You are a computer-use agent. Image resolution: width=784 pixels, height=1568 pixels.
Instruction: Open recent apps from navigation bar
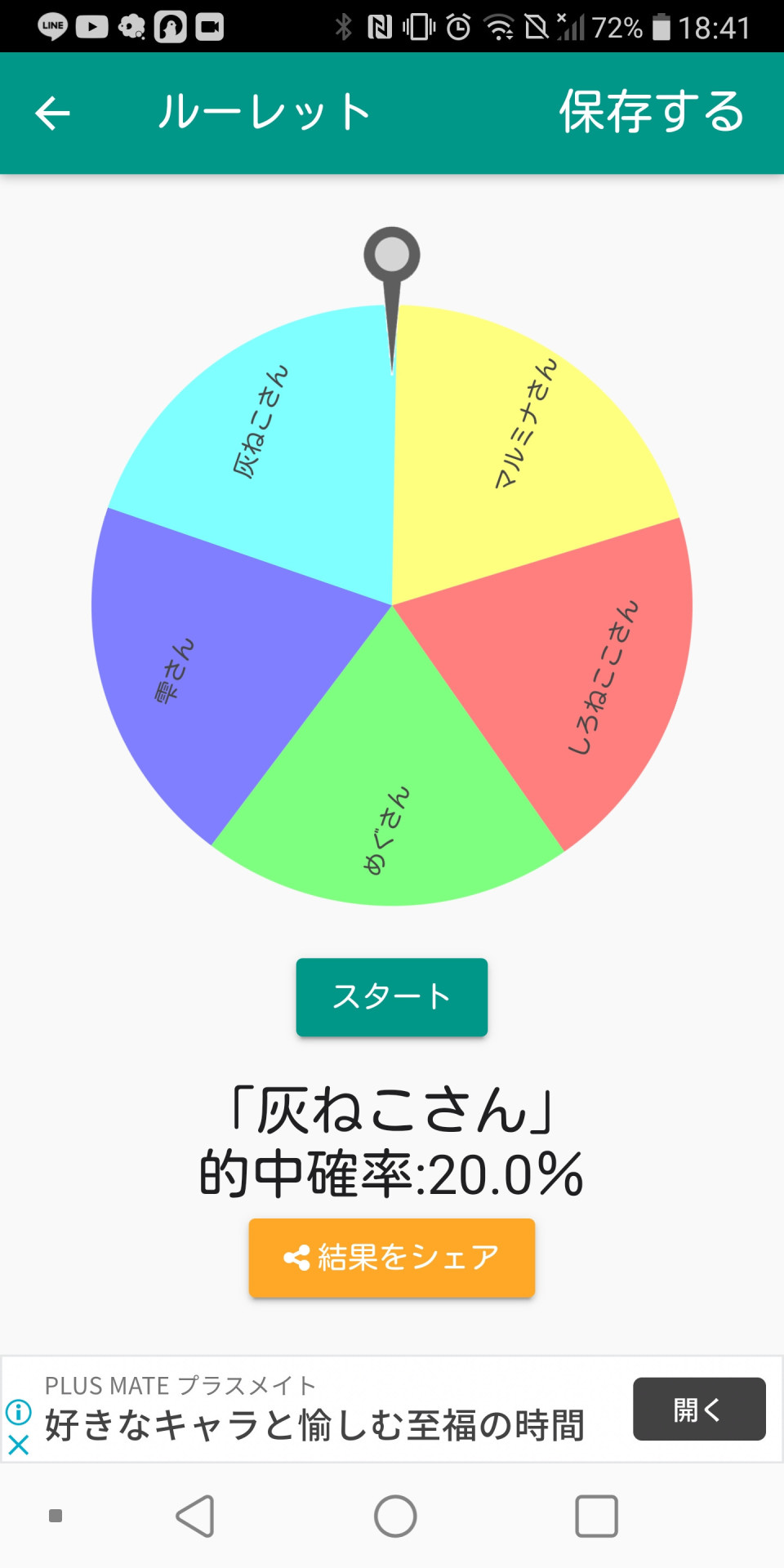tap(596, 1517)
